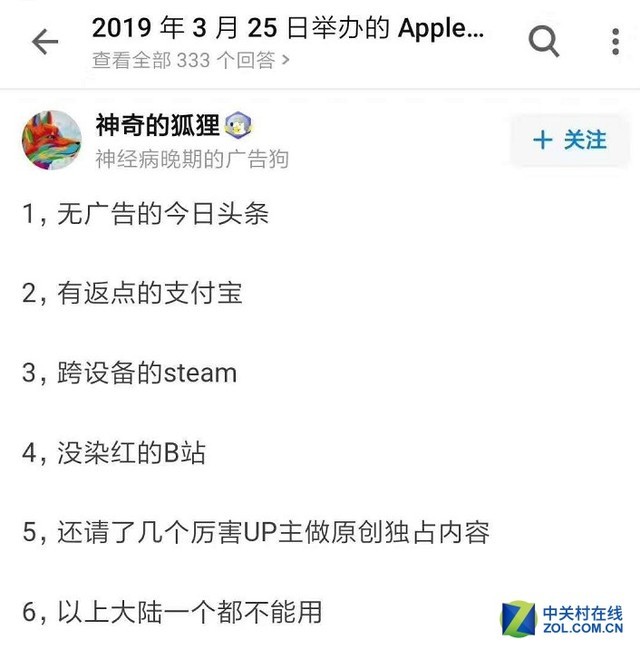This screenshot has width=640, height=649.
Task: Open 神奇的狐狸's profile avatar
Action: (x=52, y=140)
